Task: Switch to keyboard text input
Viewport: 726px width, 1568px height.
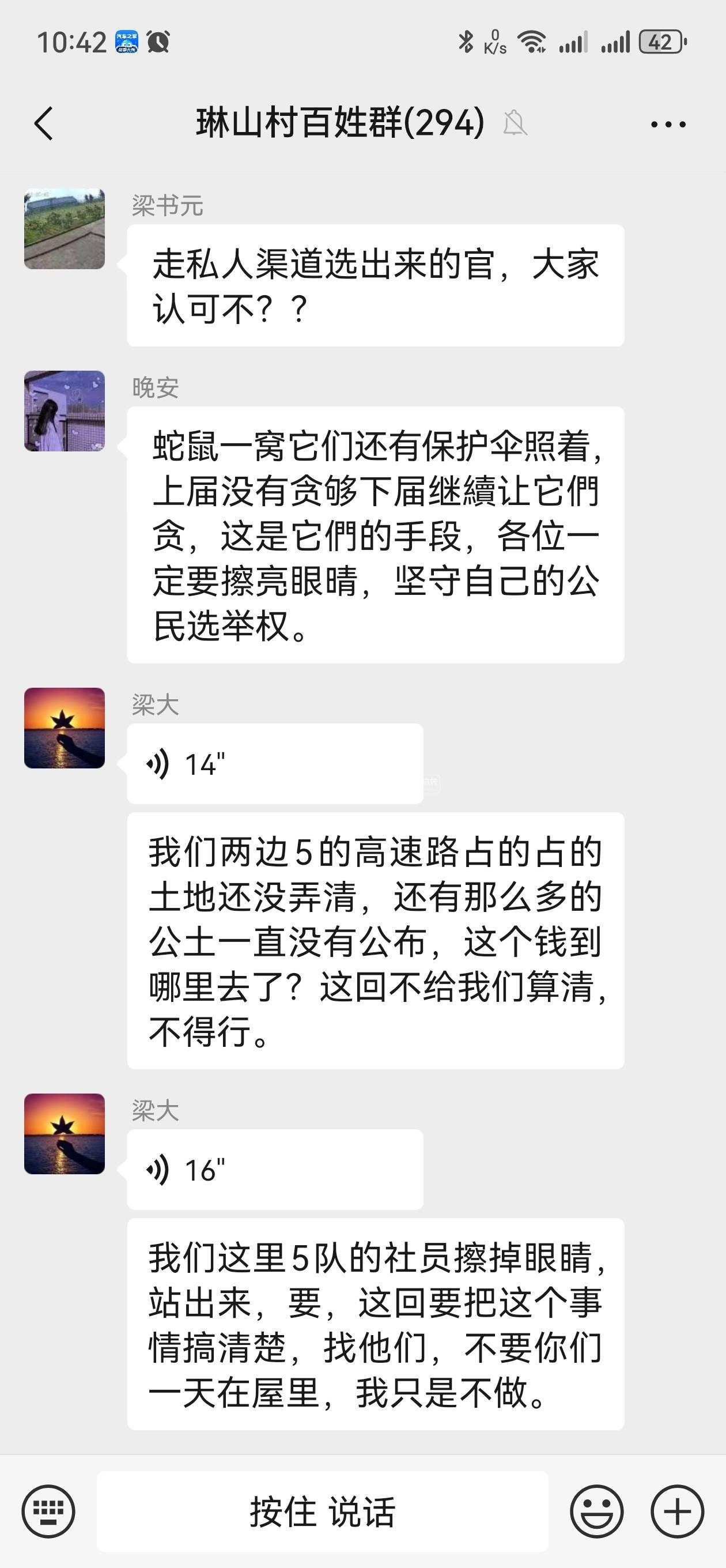Action: pos(48,1512)
